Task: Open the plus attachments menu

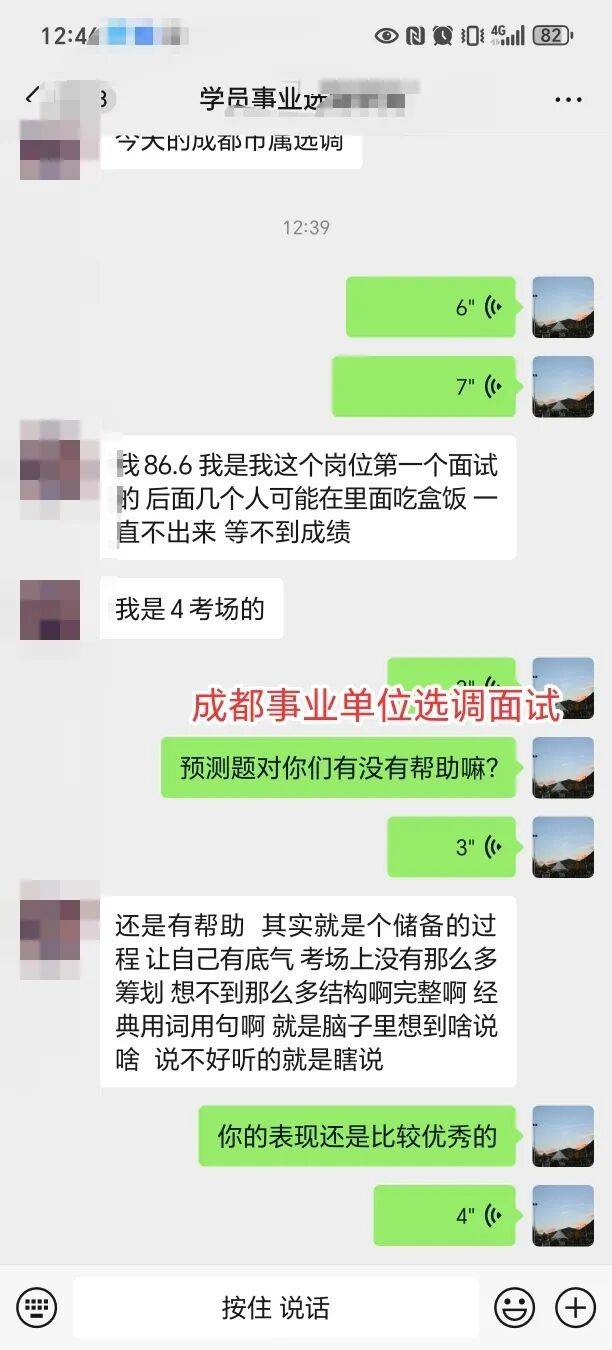Action: (x=575, y=1307)
